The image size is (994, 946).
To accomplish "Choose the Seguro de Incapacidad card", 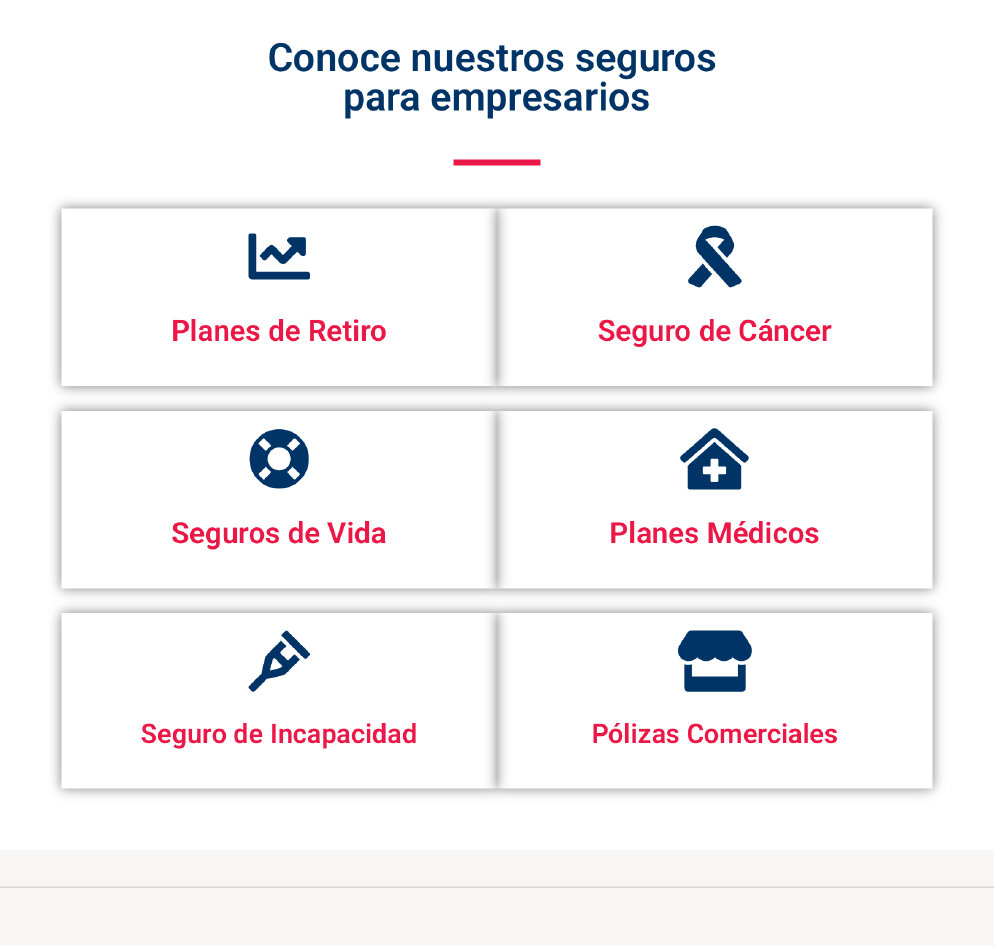I will point(278,700).
